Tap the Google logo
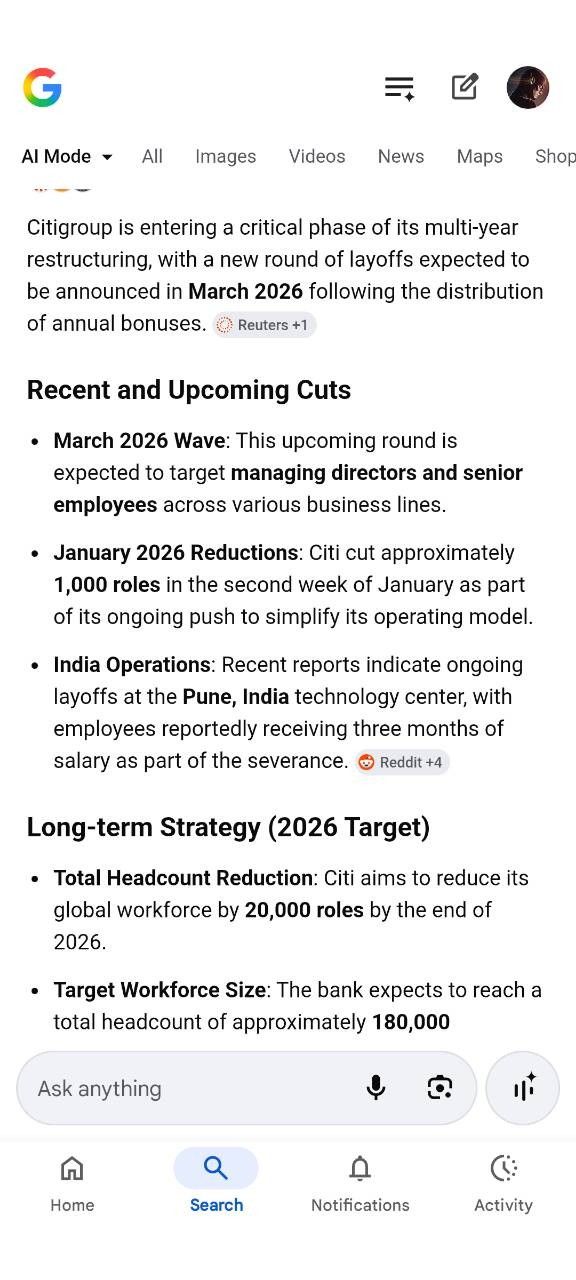The width and height of the screenshot is (576, 1280). pyautogui.click(x=42, y=88)
